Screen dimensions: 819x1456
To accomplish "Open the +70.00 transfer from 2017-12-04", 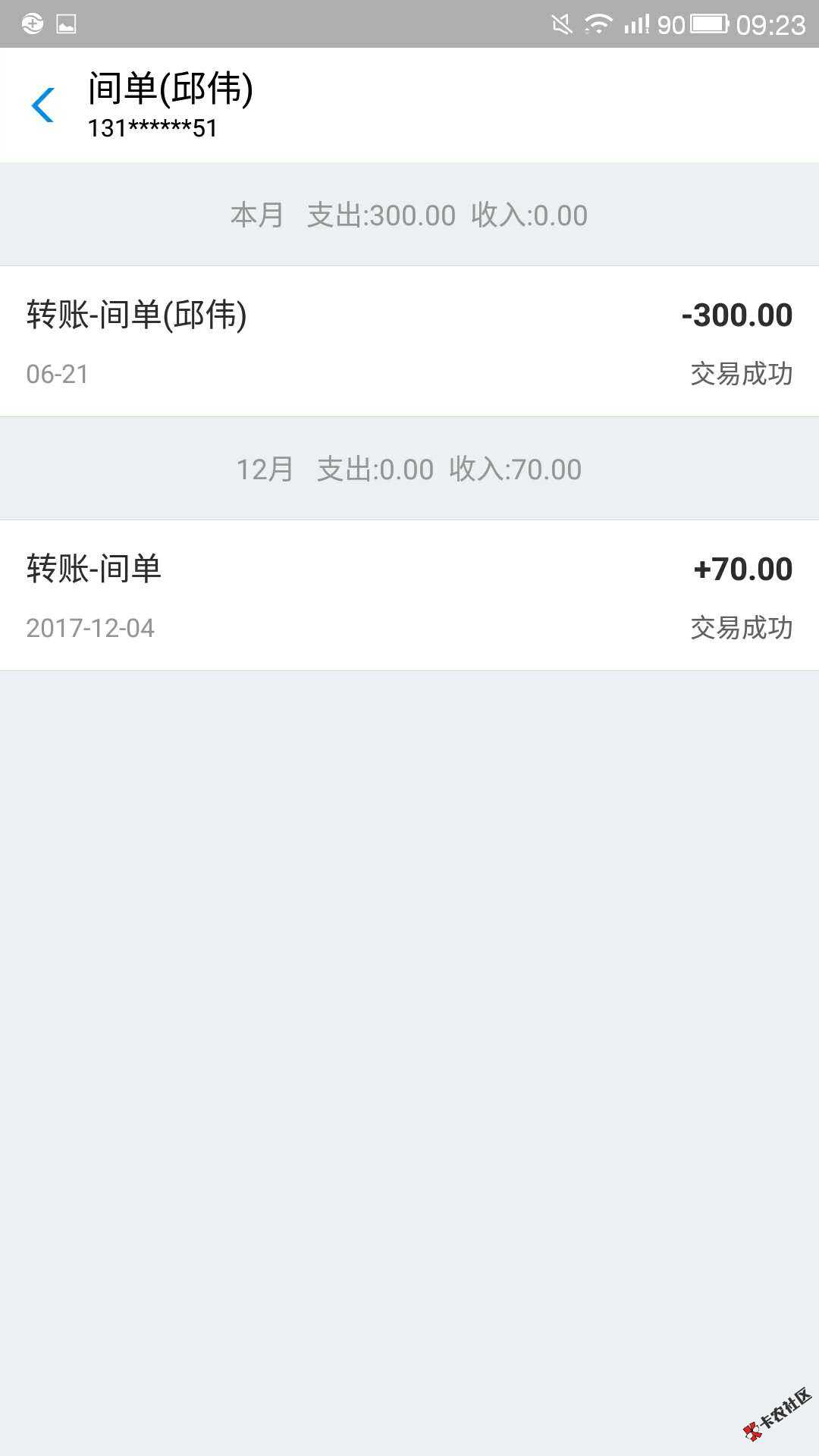I will pos(409,595).
